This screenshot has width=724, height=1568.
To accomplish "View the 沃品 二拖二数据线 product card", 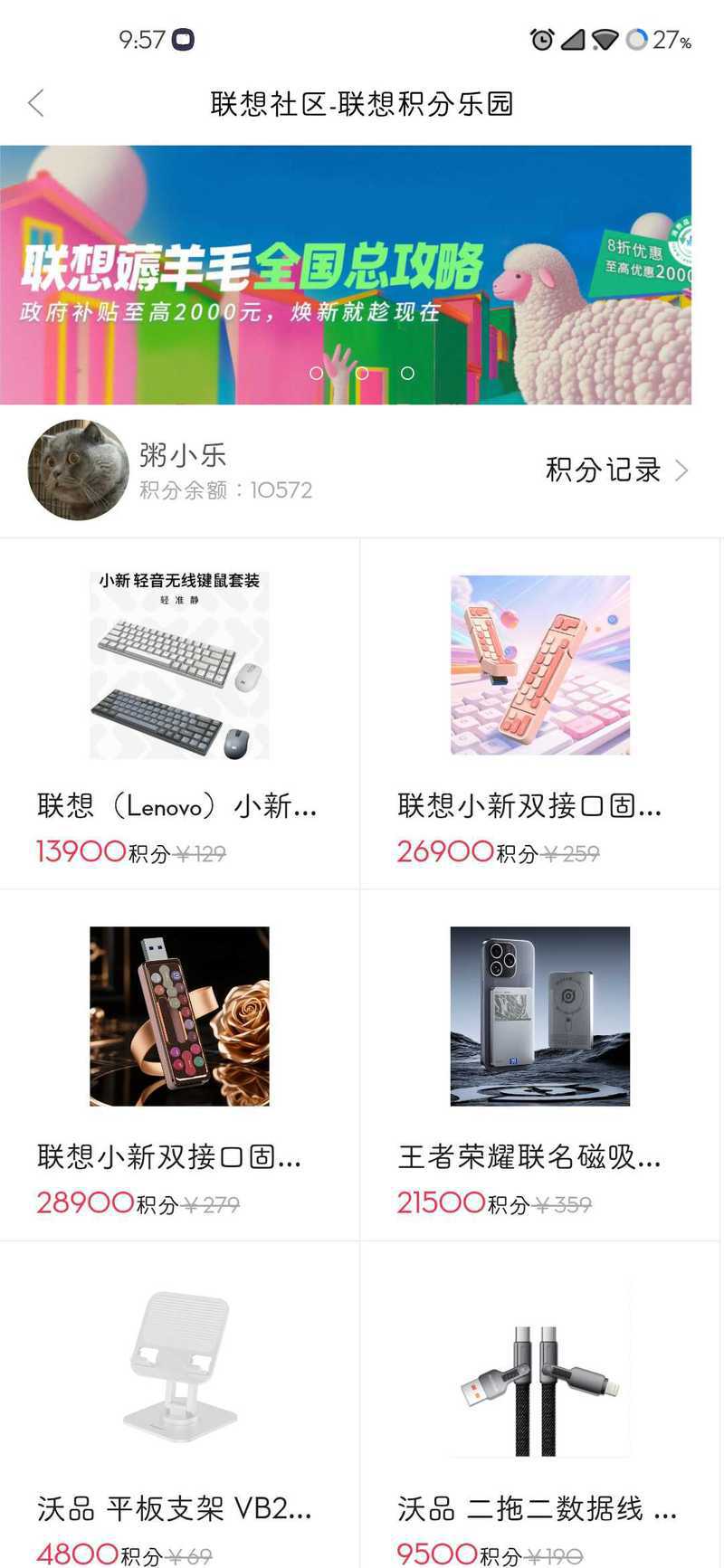I will [x=539, y=1402].
